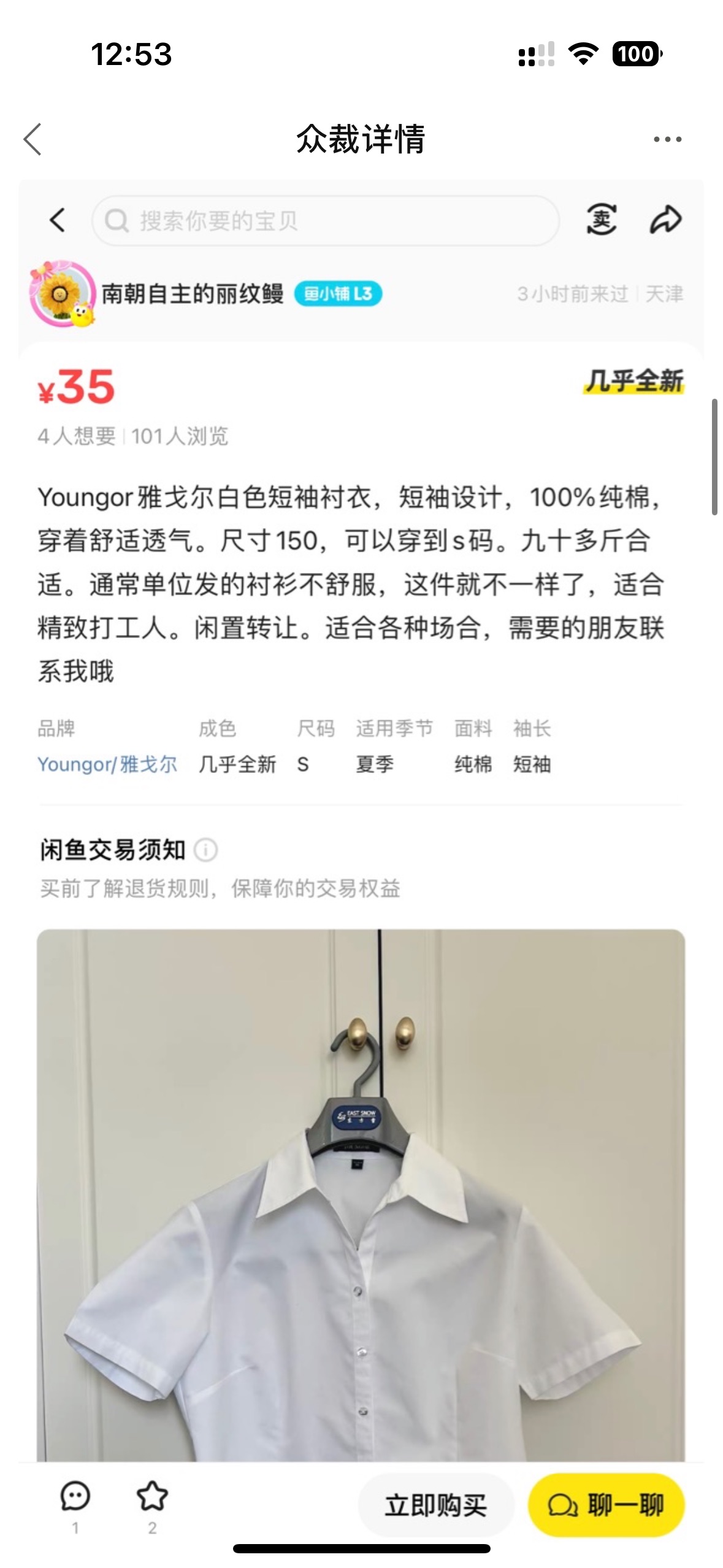Start a chat via 聊一聊
The height and width of the screenshot is (1568, 723).
point(606,1505)
